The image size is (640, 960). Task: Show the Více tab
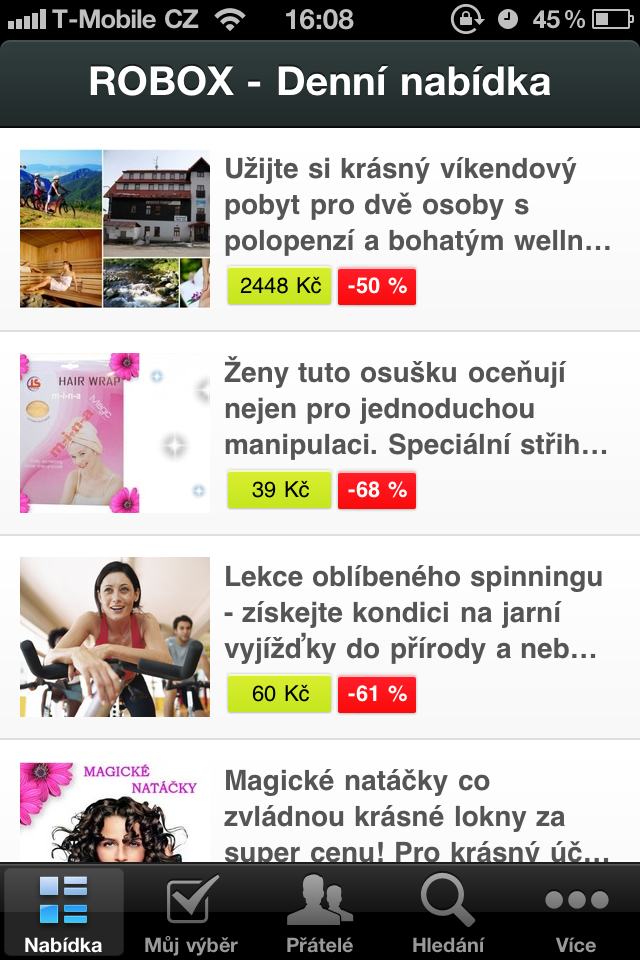576,912
